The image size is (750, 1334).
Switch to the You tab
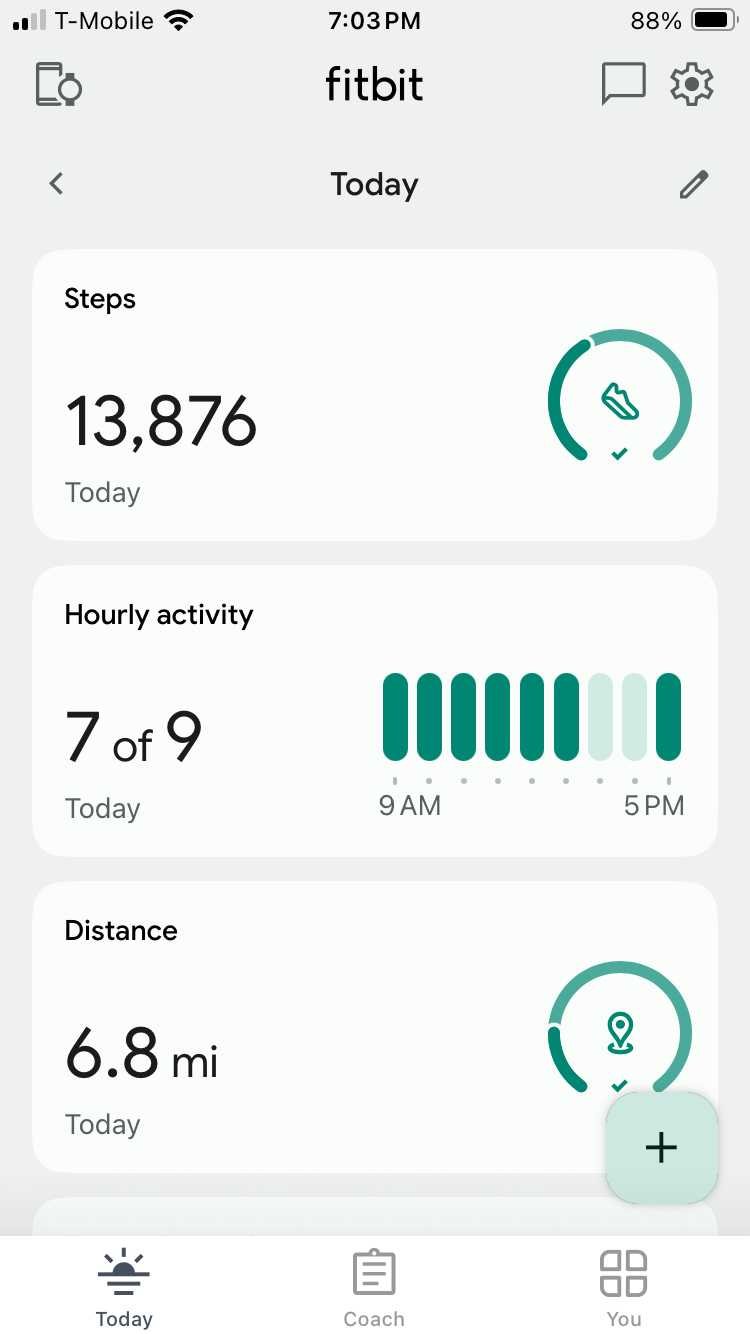(x=623, y=1288)
